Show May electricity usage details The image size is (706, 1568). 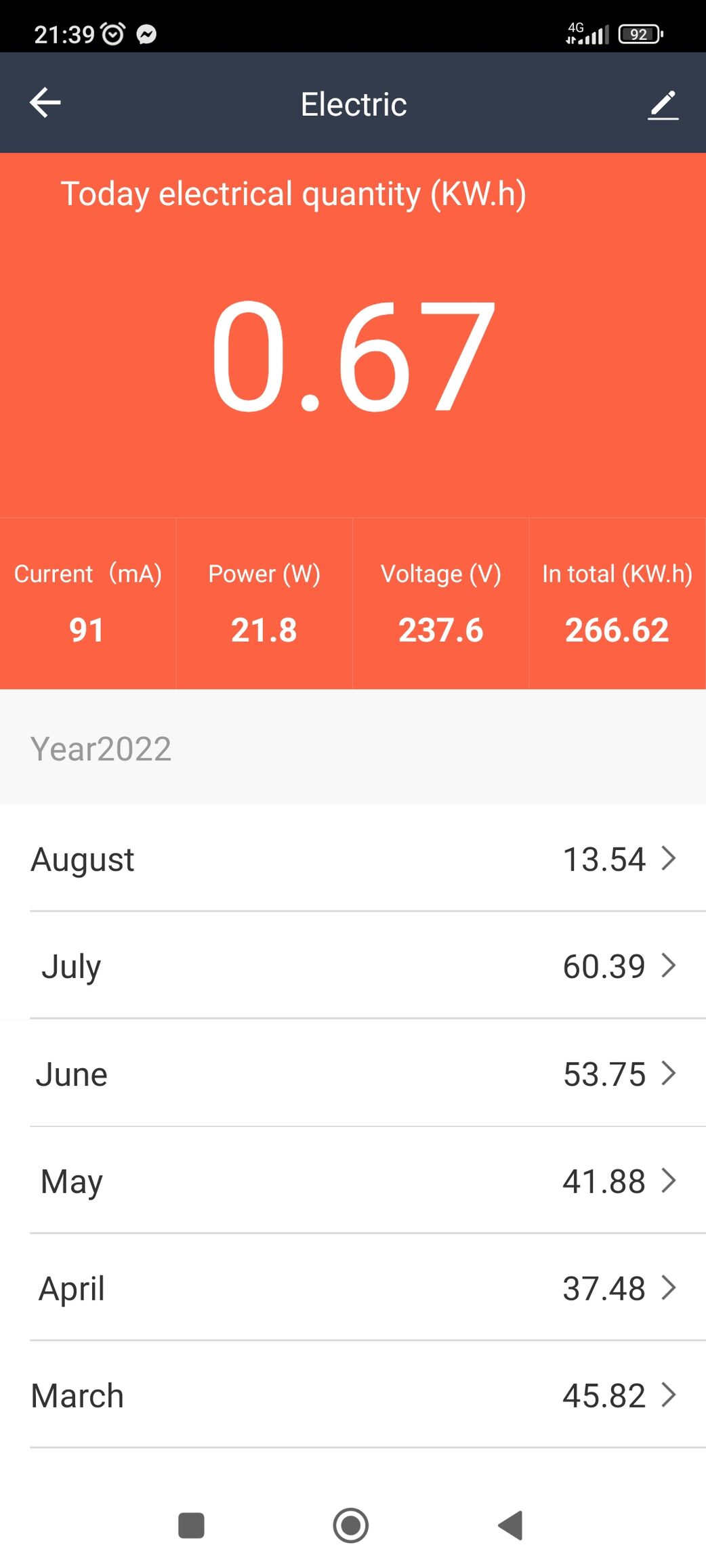click(x=353, y=1181)
